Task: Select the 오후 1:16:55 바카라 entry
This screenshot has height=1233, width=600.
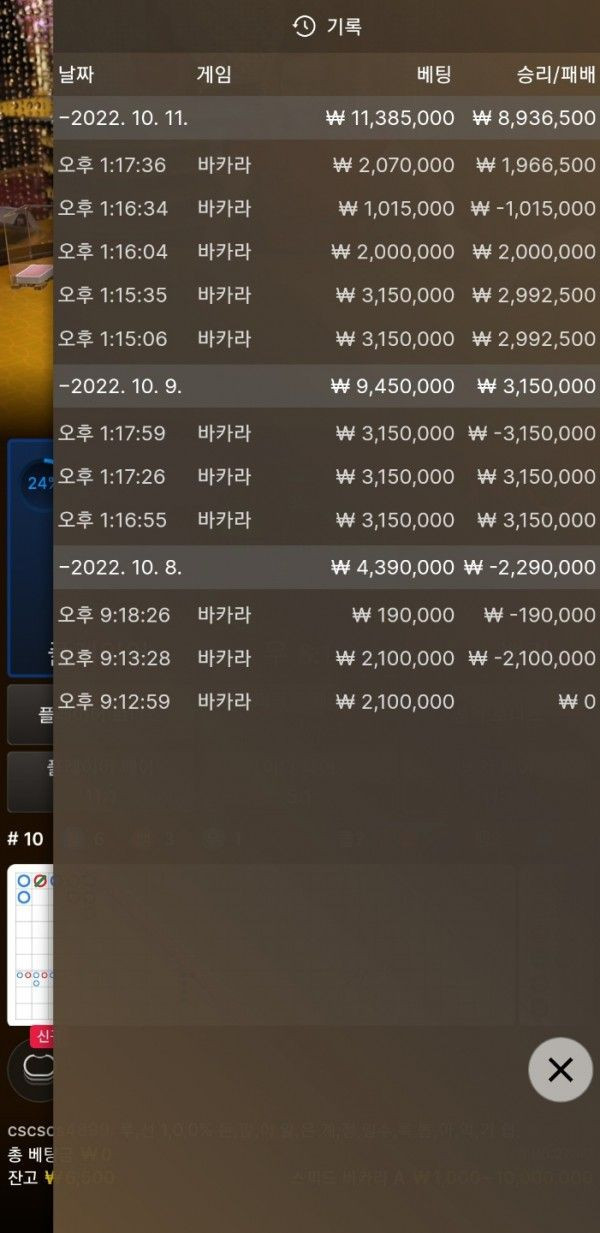Action: (x=326, y=520)
